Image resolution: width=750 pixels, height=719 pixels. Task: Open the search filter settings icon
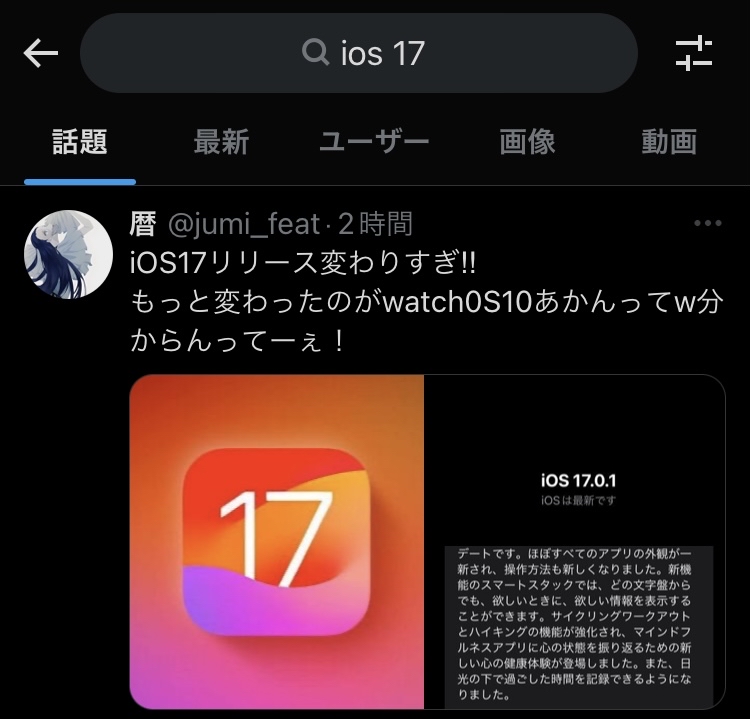[694, 53]
